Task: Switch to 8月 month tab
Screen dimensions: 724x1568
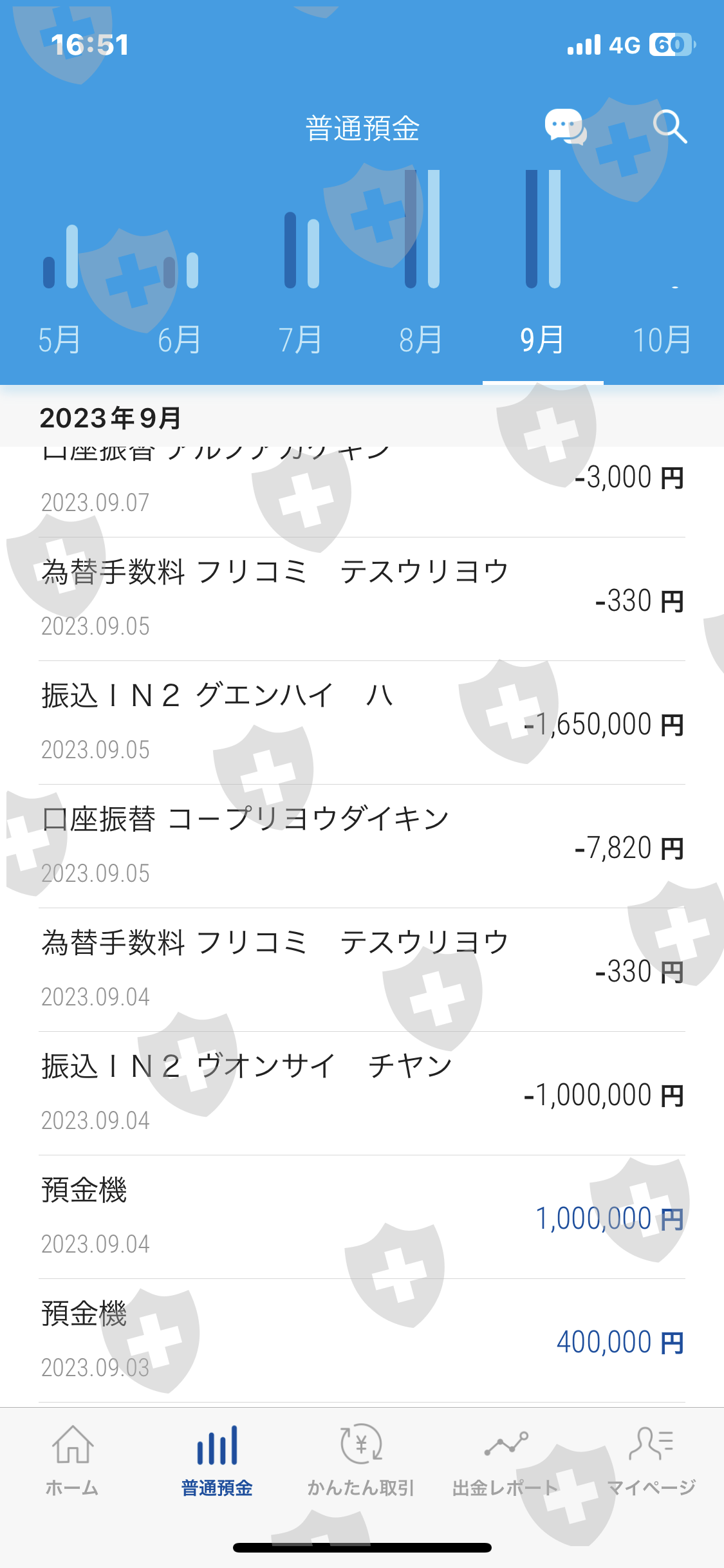Action: coord(420,340)
